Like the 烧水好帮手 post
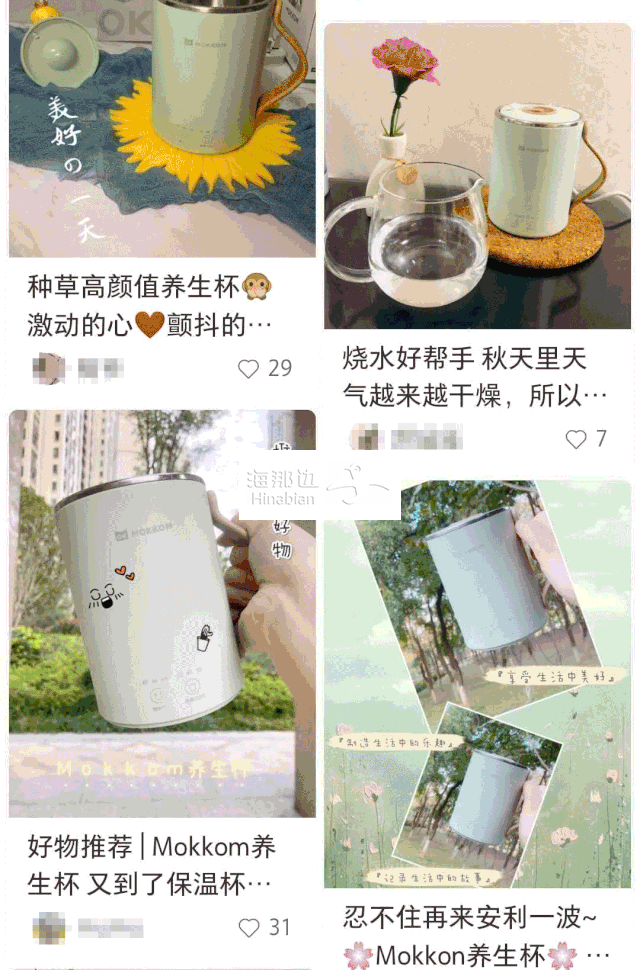 point(576,439)
